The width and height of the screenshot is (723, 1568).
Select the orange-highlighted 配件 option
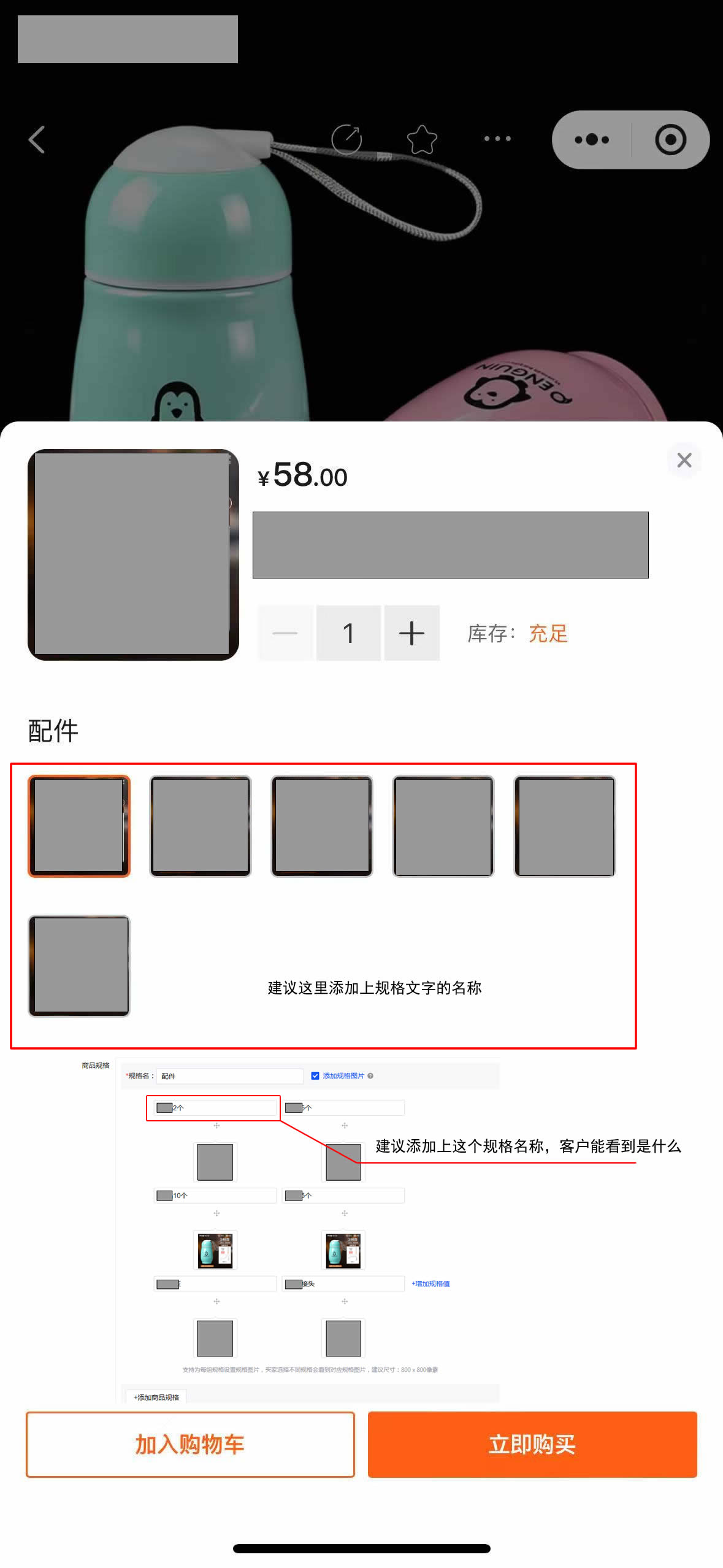click(x=79, y=826)
